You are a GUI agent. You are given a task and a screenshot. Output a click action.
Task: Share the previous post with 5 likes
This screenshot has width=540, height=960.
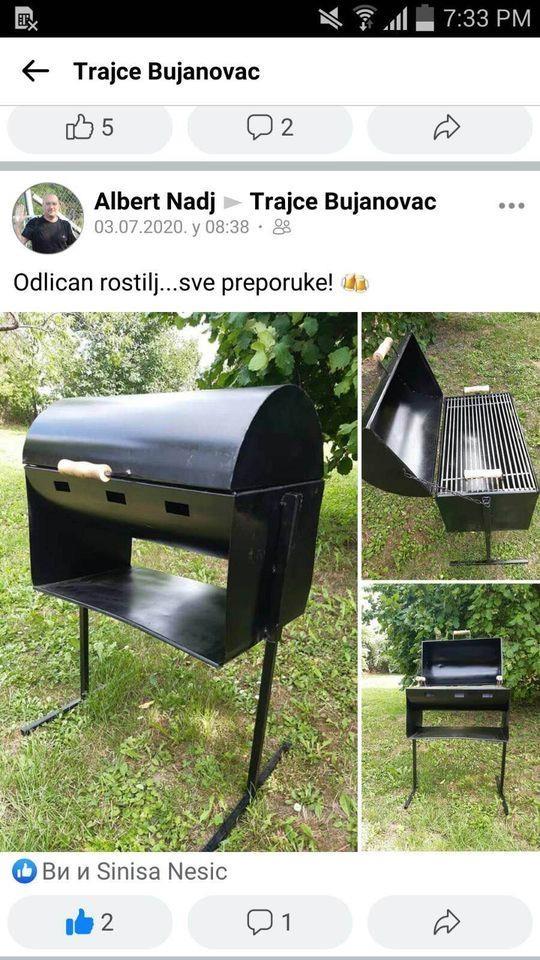pos(450,128)
